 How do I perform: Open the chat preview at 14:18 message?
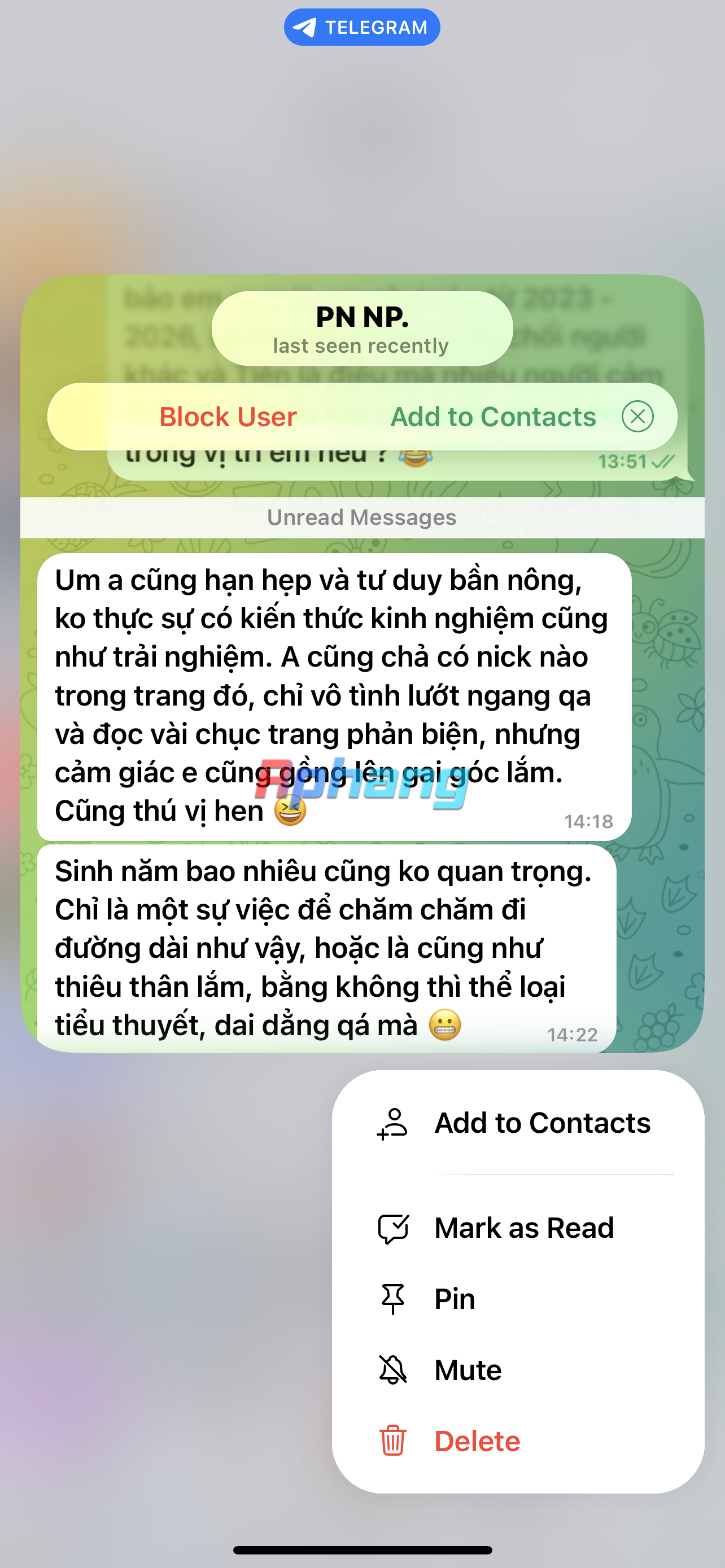click(334, 697)
